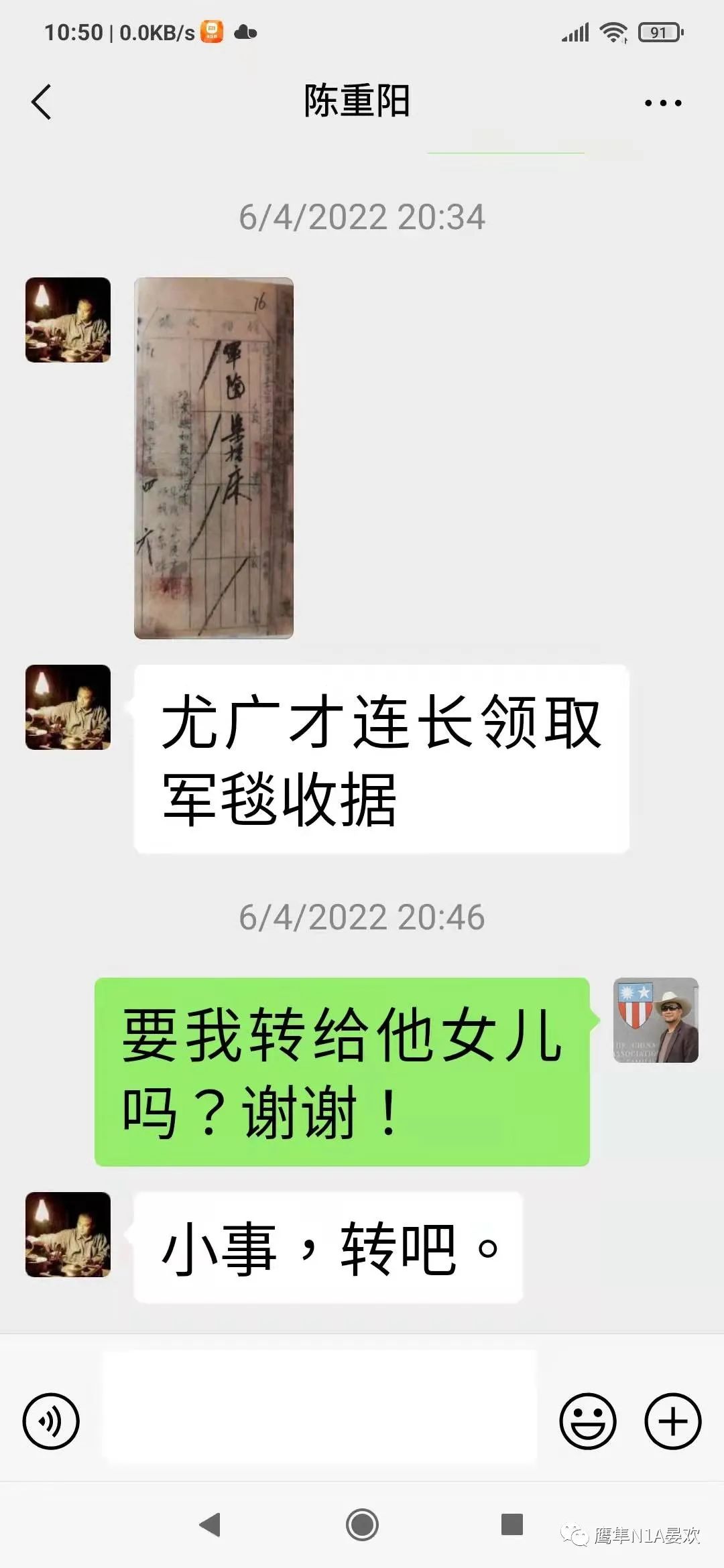The height and width of the screenshot is (1568, 724).
Task: Open the handwritten receipt photo in chat
Action: click(x=213, y=458)
